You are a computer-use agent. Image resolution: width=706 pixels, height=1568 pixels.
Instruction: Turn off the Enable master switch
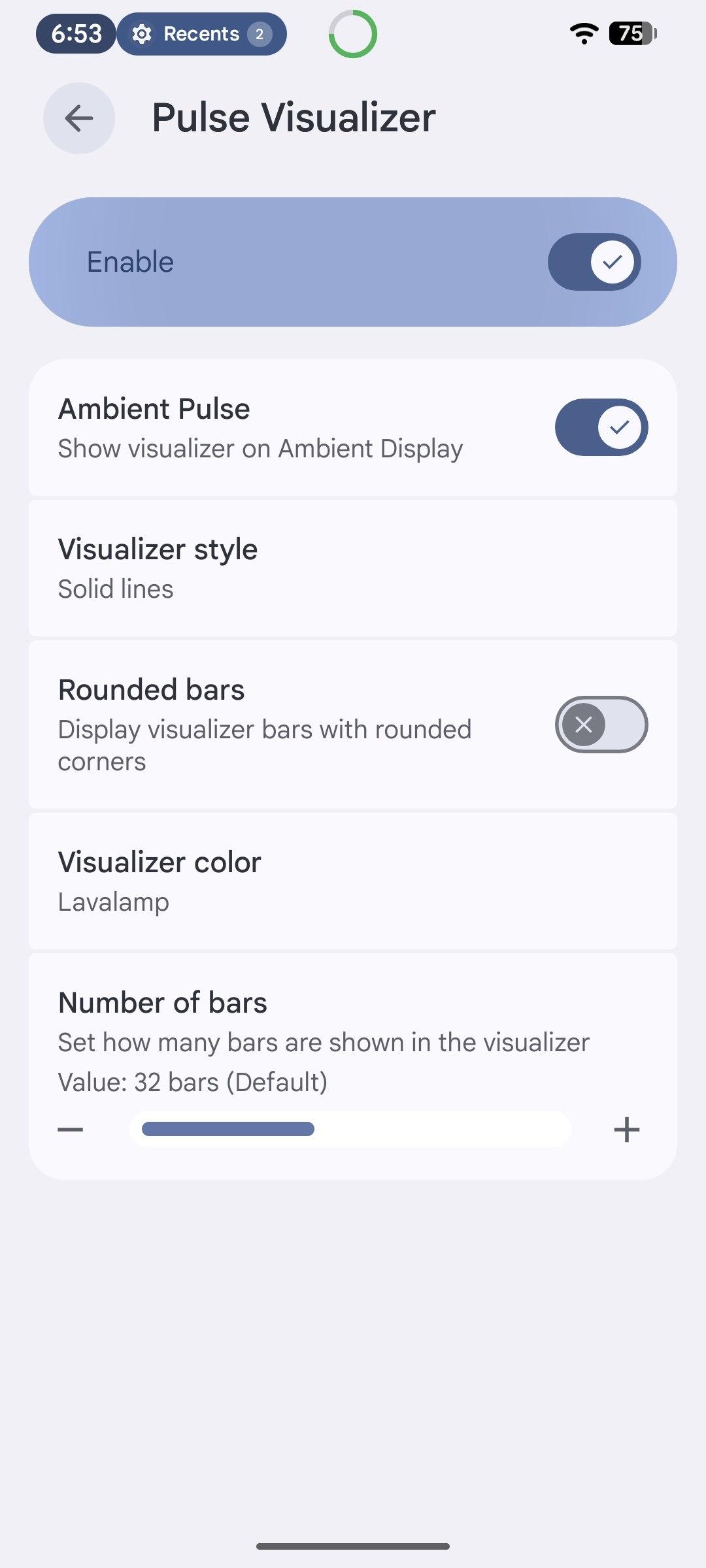click(x=594, y=262)
